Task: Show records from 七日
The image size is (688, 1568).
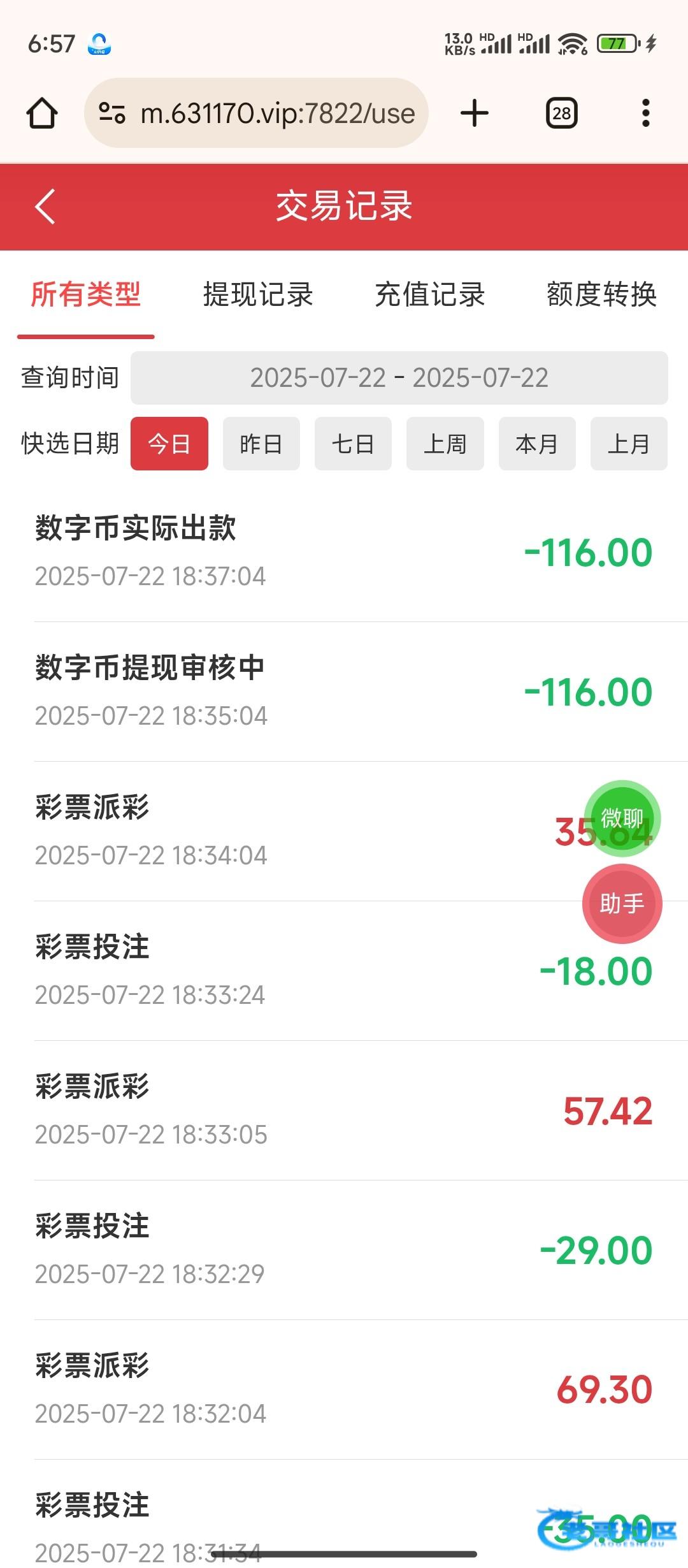Action: 353,444
